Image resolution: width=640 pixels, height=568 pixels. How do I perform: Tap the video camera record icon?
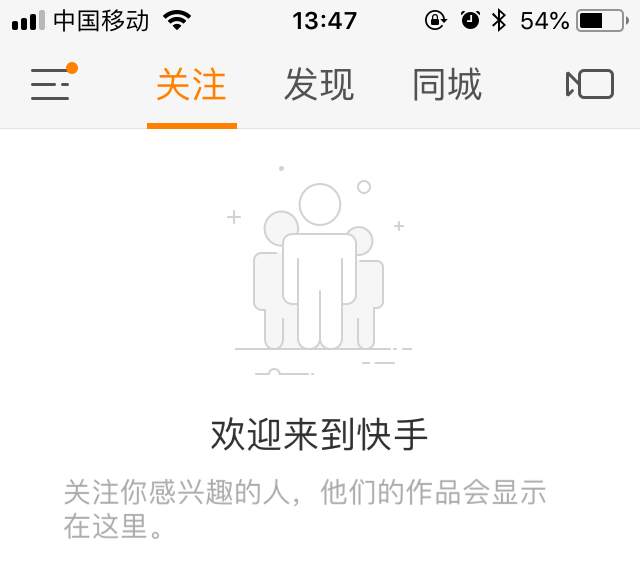[x=589, y=85]
